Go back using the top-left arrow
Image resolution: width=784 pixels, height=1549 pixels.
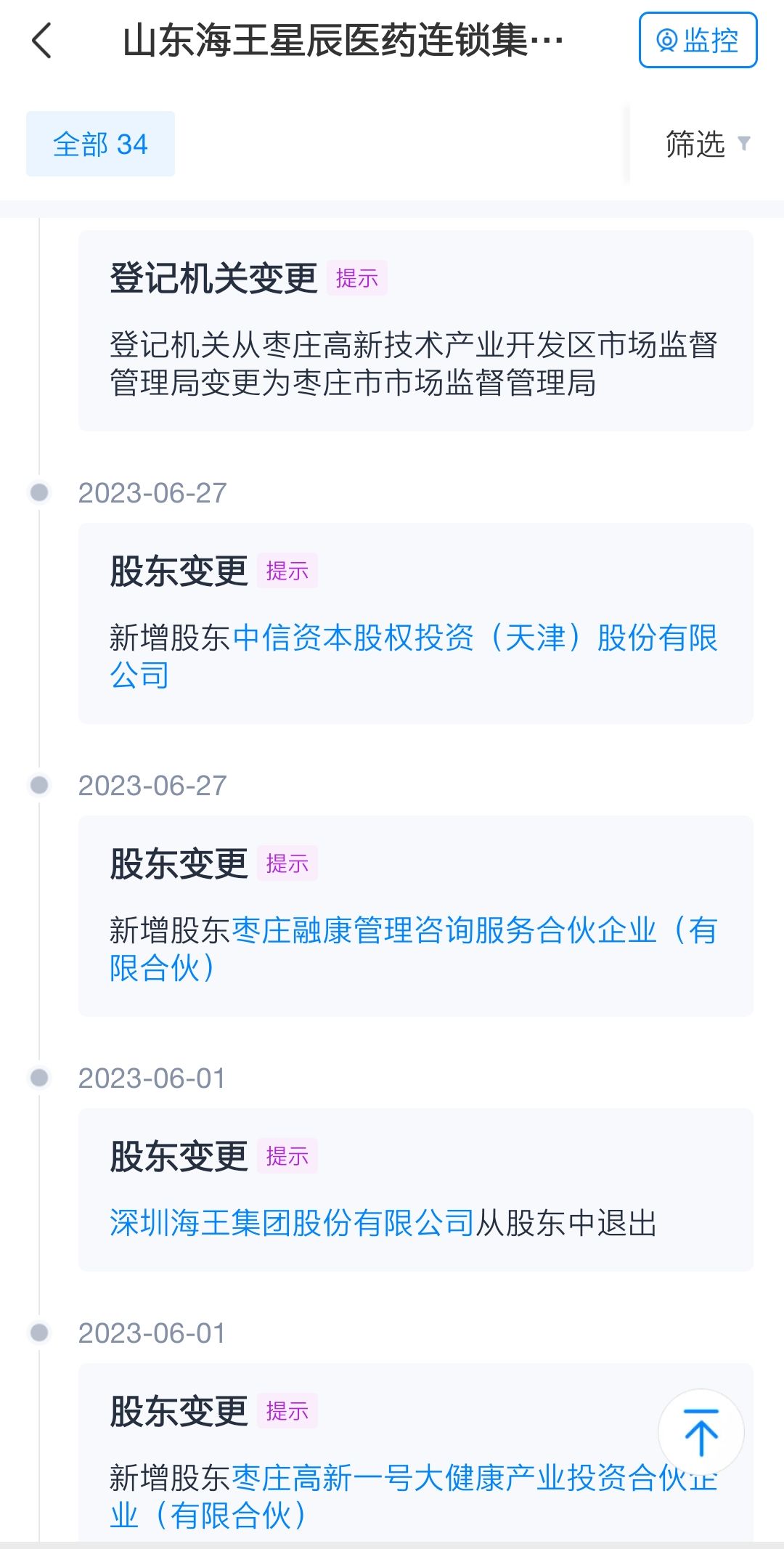pos(42,41)
